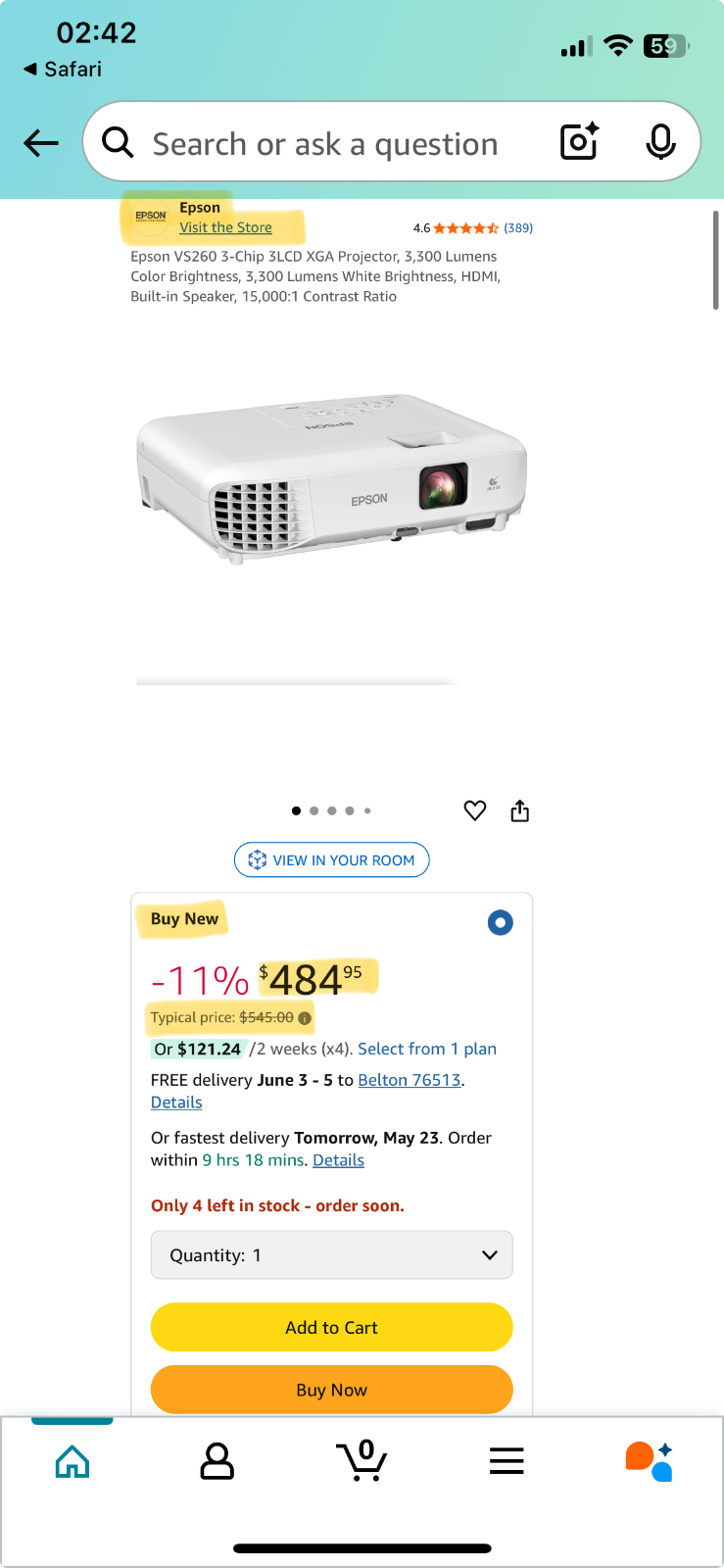The image size is (724, 1568).
Task: Open the Quantity dropdown
Action: (x=332, y=1255)
